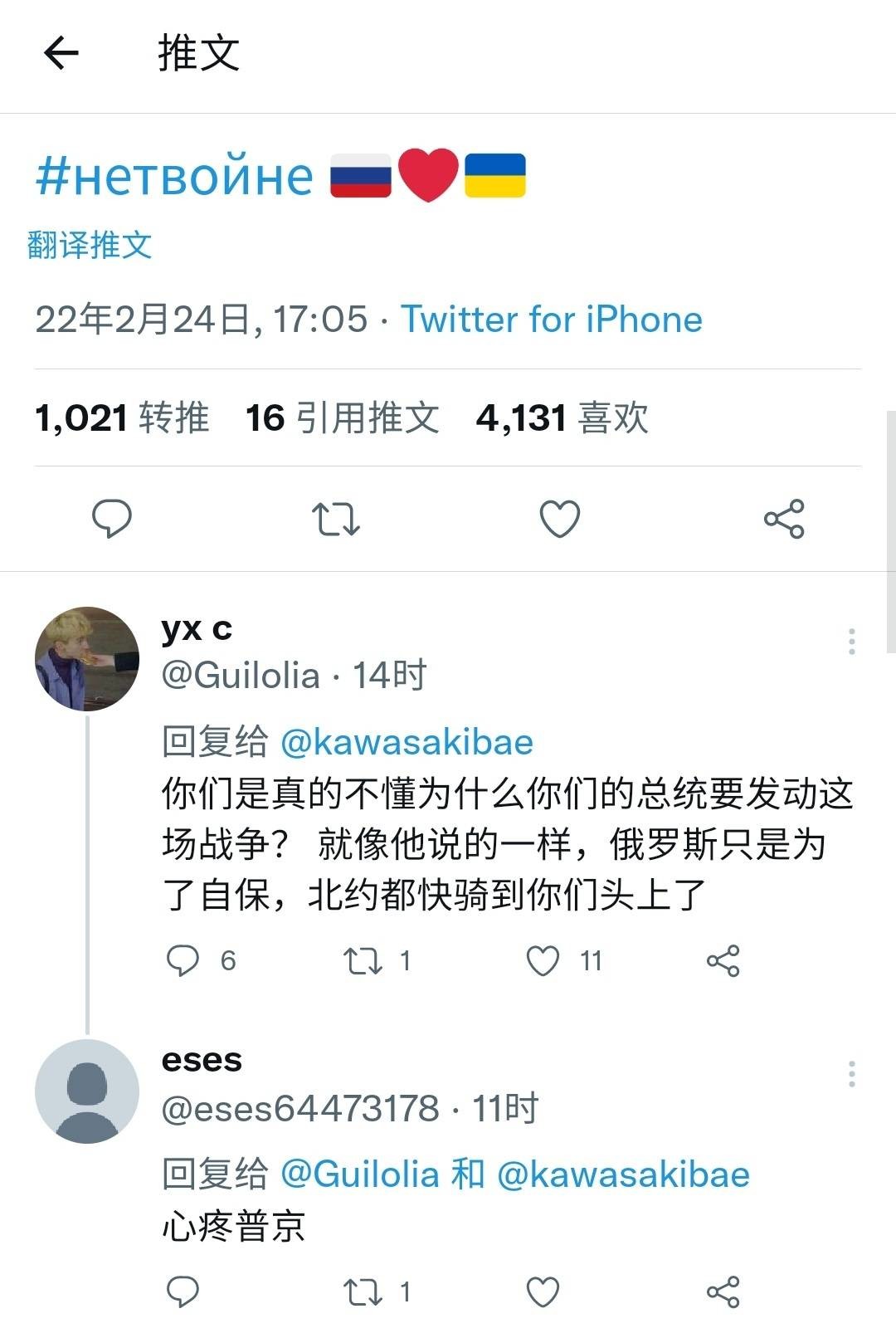Open eses's profile avatar
896x1333 pixels.
pos(87,1091)
